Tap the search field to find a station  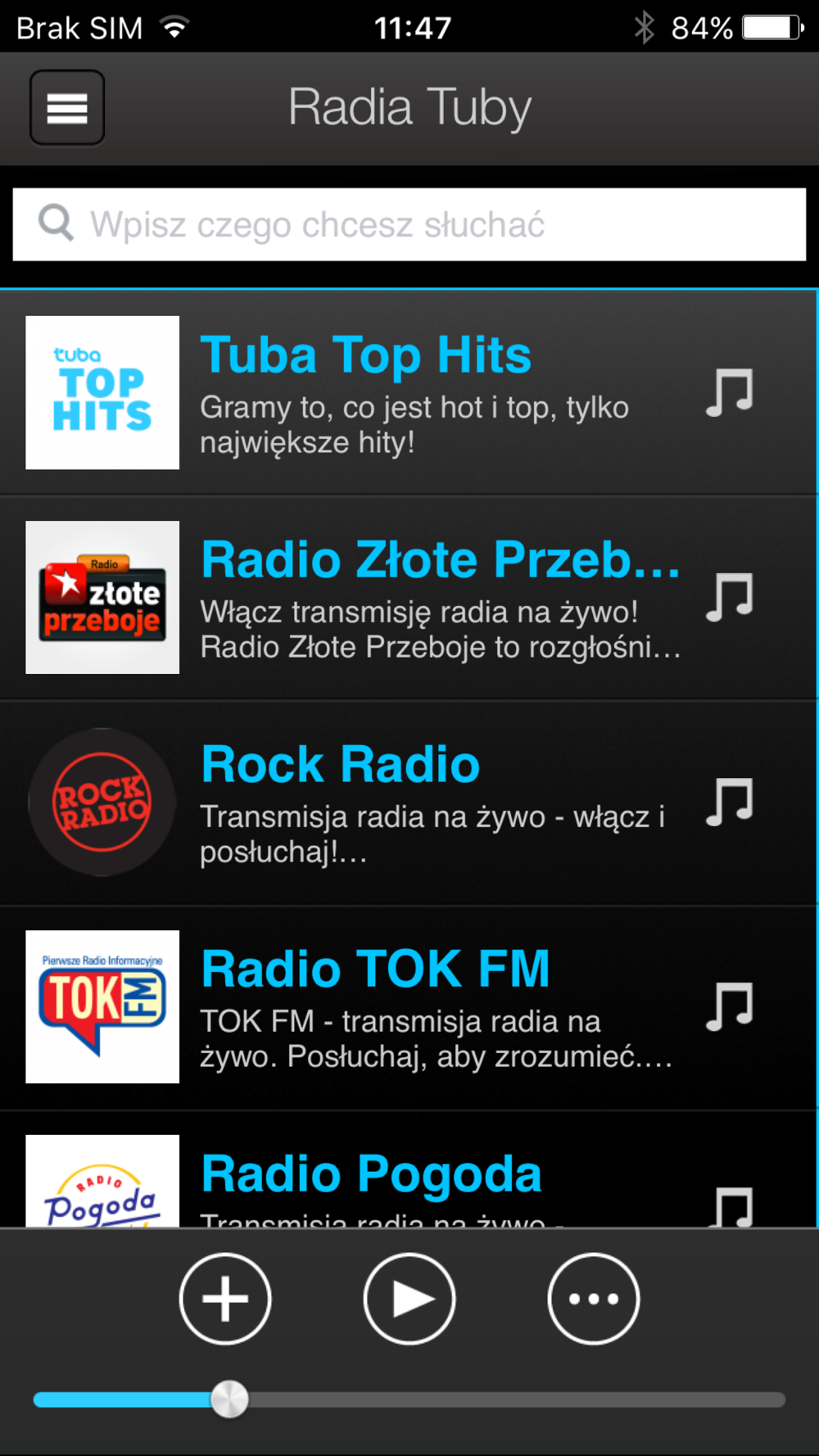click(409, 224)
